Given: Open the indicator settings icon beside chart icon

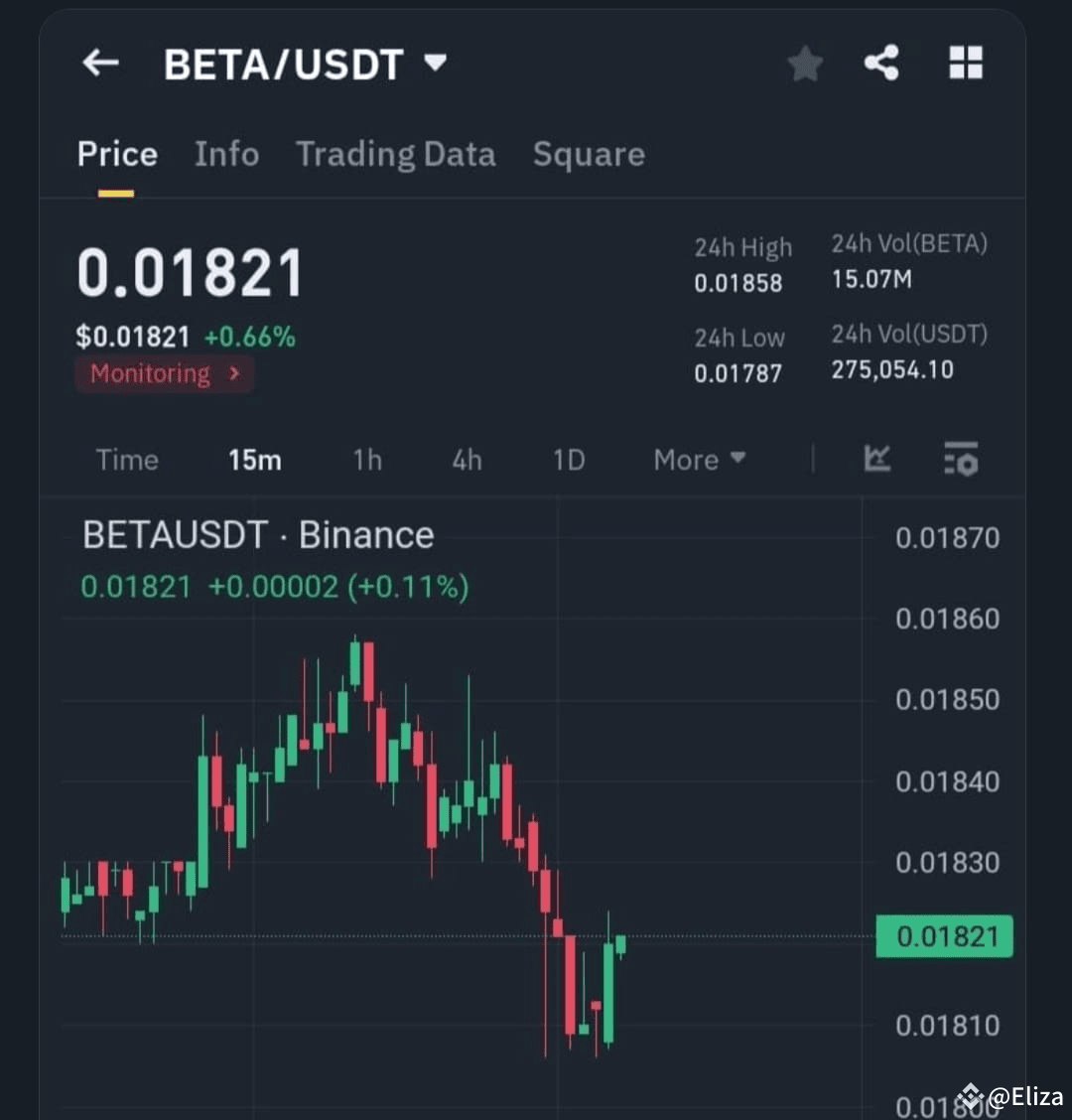Looking at the screenshot, I should point(960,460).
